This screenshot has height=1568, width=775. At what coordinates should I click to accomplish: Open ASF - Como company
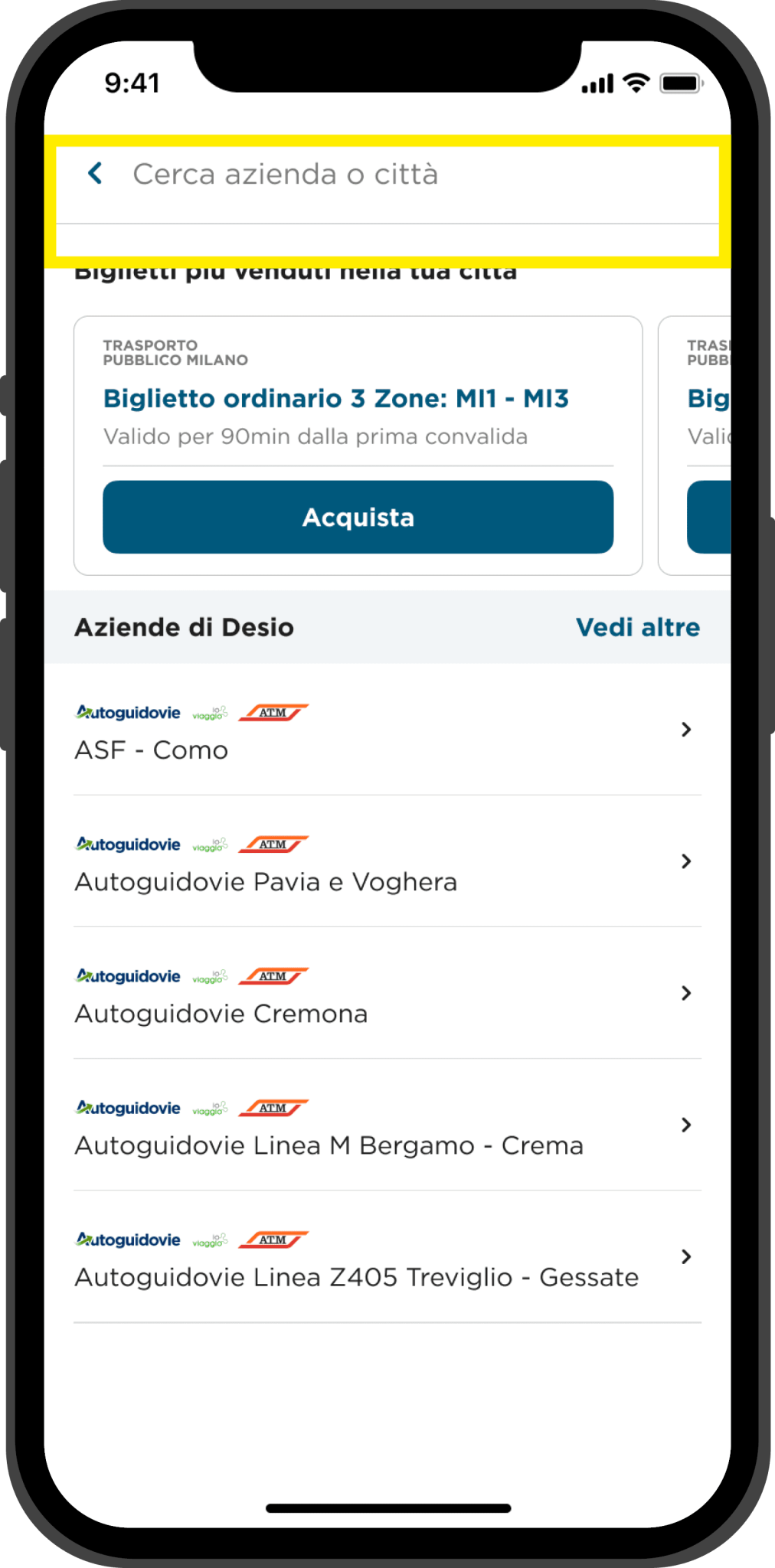point(387,730)
